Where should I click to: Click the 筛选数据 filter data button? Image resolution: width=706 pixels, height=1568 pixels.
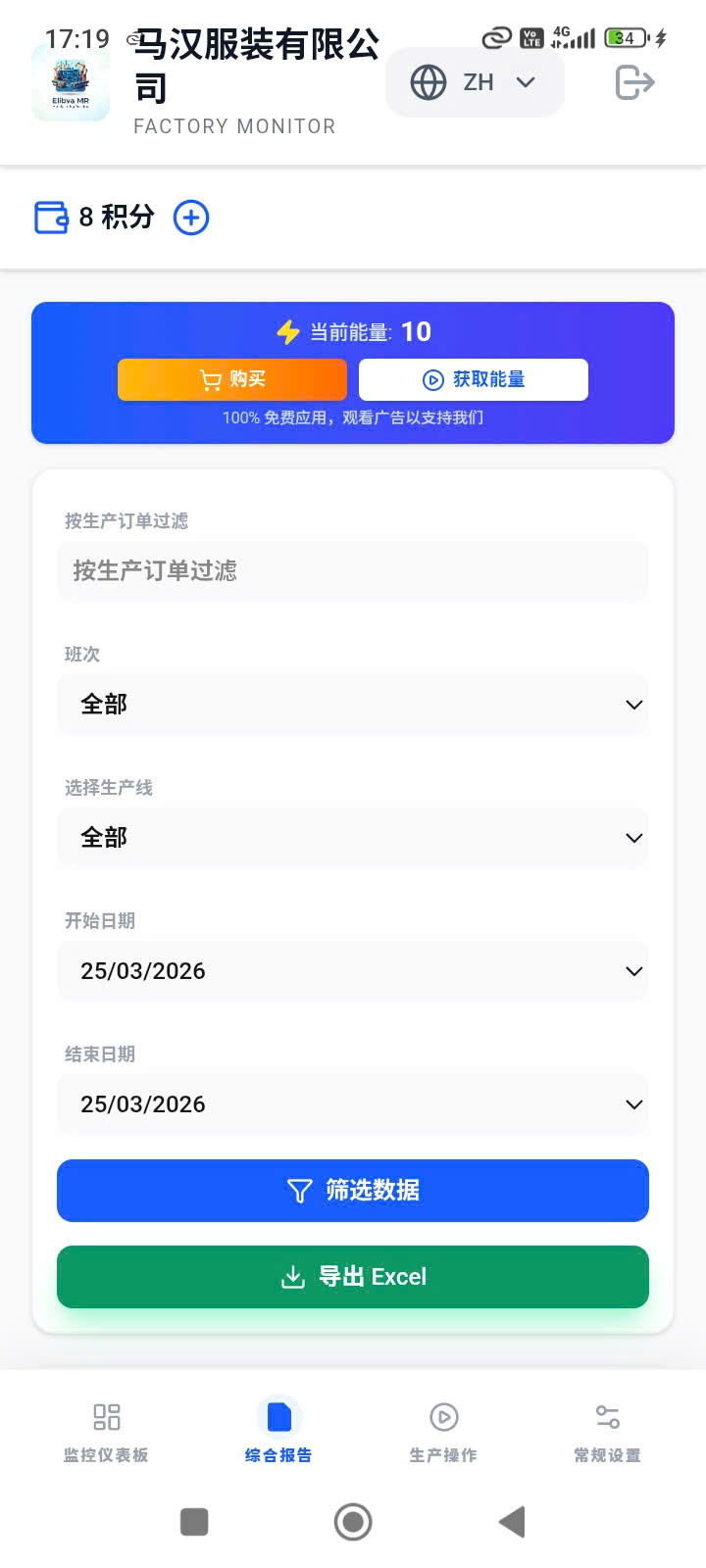point(352,1190)
